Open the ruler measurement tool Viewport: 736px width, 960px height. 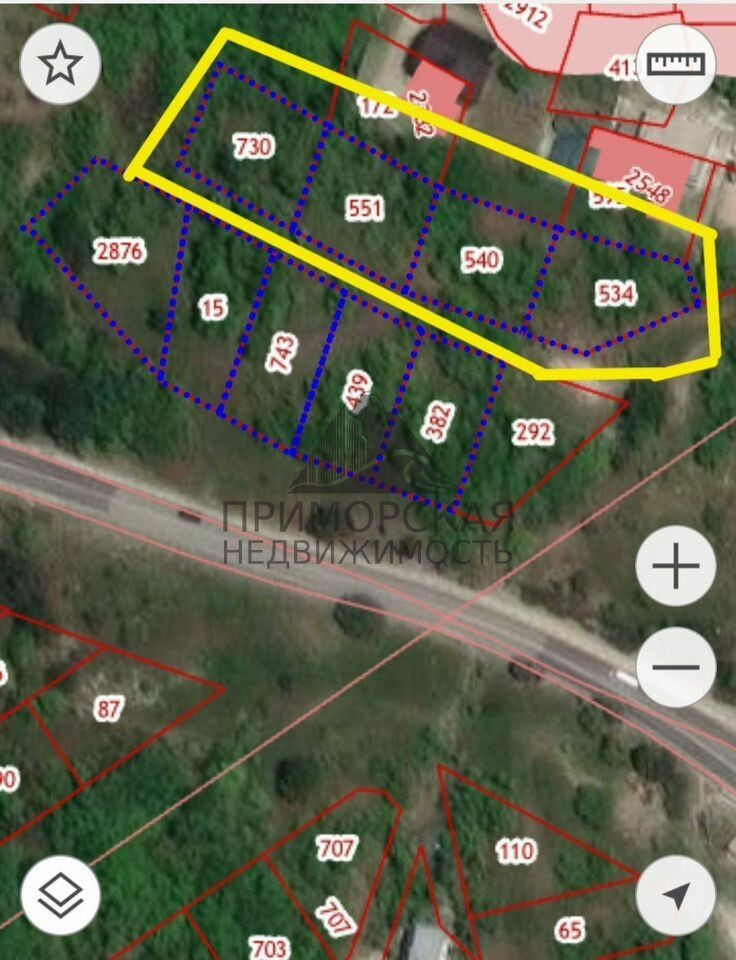click(x=676, y=63)
